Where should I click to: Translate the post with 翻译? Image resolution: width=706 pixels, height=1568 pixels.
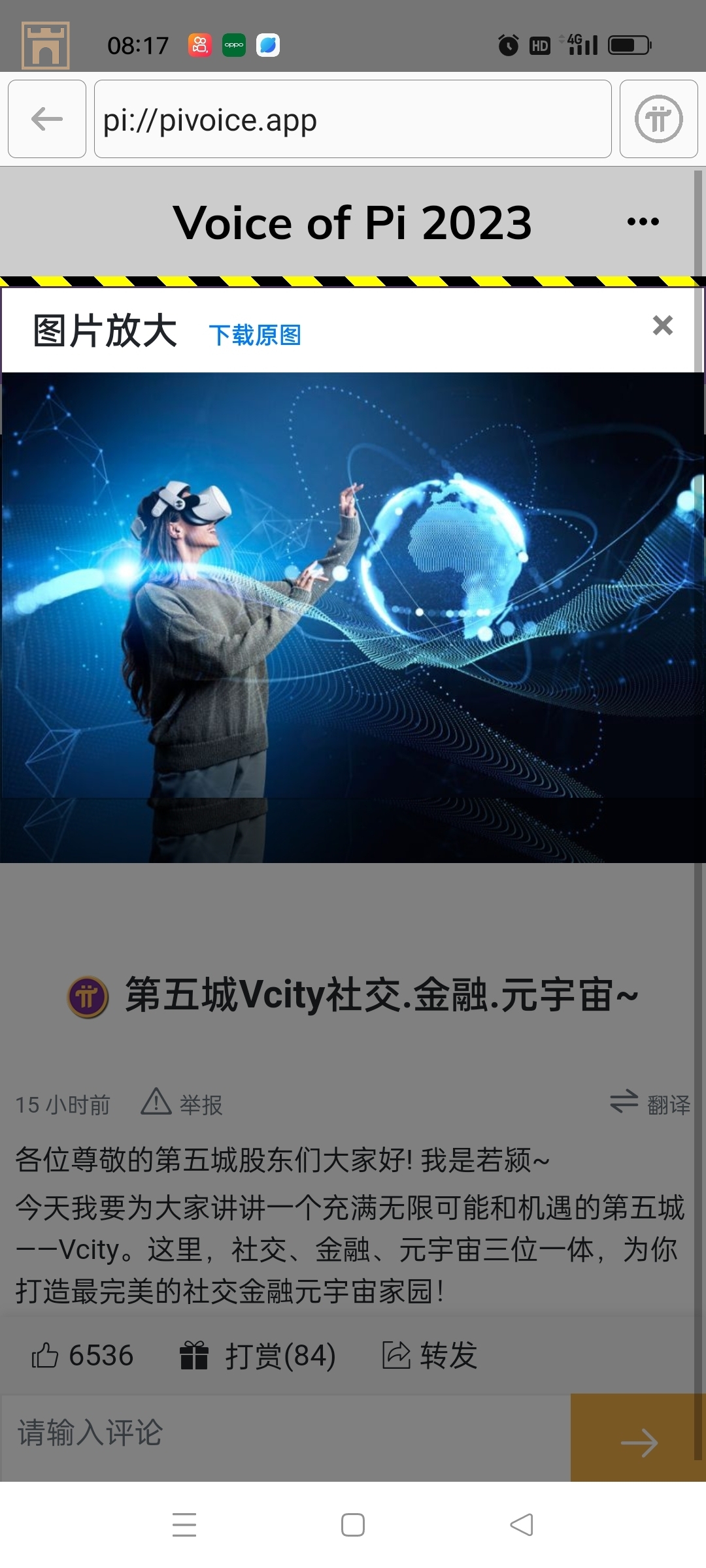[x=650, y=1103]
